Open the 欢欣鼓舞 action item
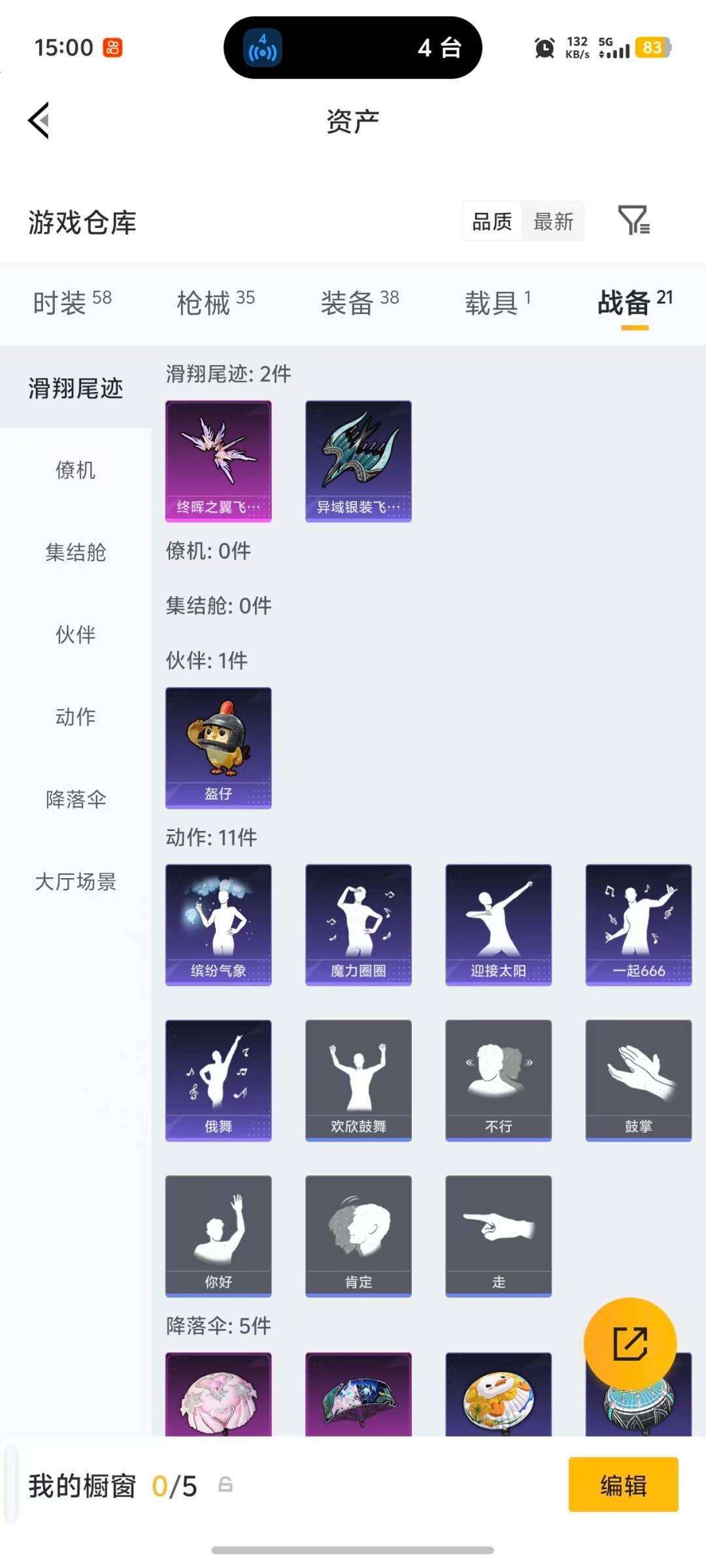 (x=358, y=1080)
